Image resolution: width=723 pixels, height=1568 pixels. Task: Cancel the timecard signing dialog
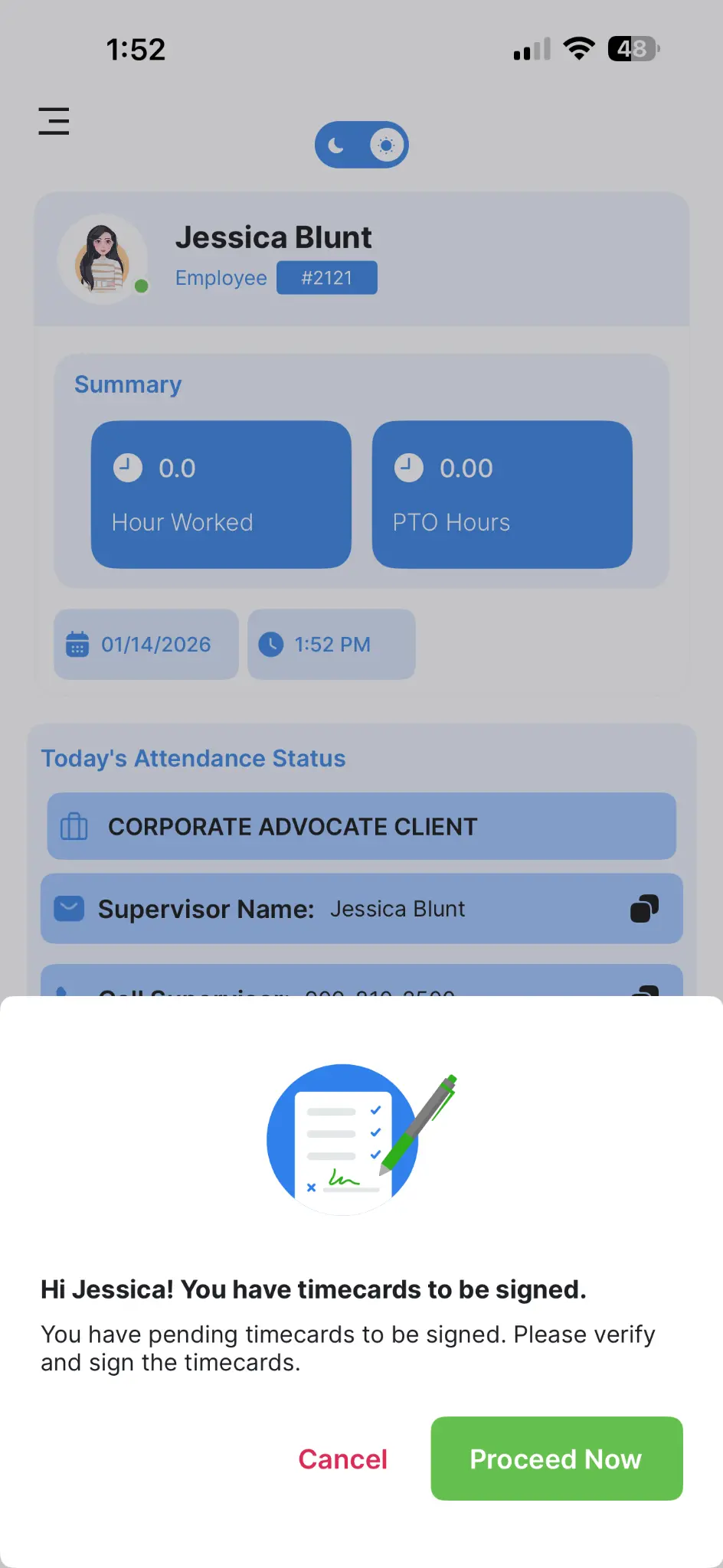(342, 1459)
